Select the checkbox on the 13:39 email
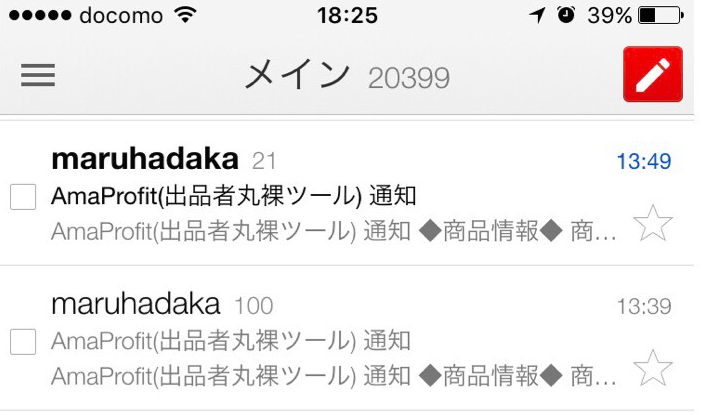This screenshot has width=711, height=415. point(23,341)
